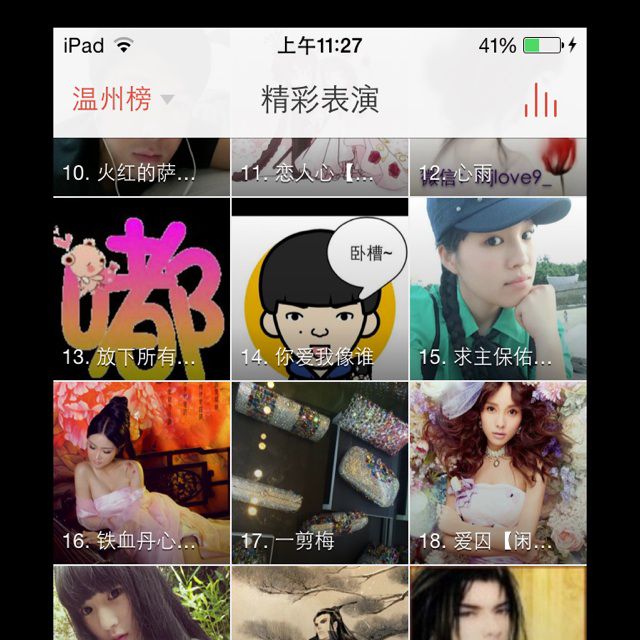Expand the 温州榜 dropdown

click(x=122, y=99)
